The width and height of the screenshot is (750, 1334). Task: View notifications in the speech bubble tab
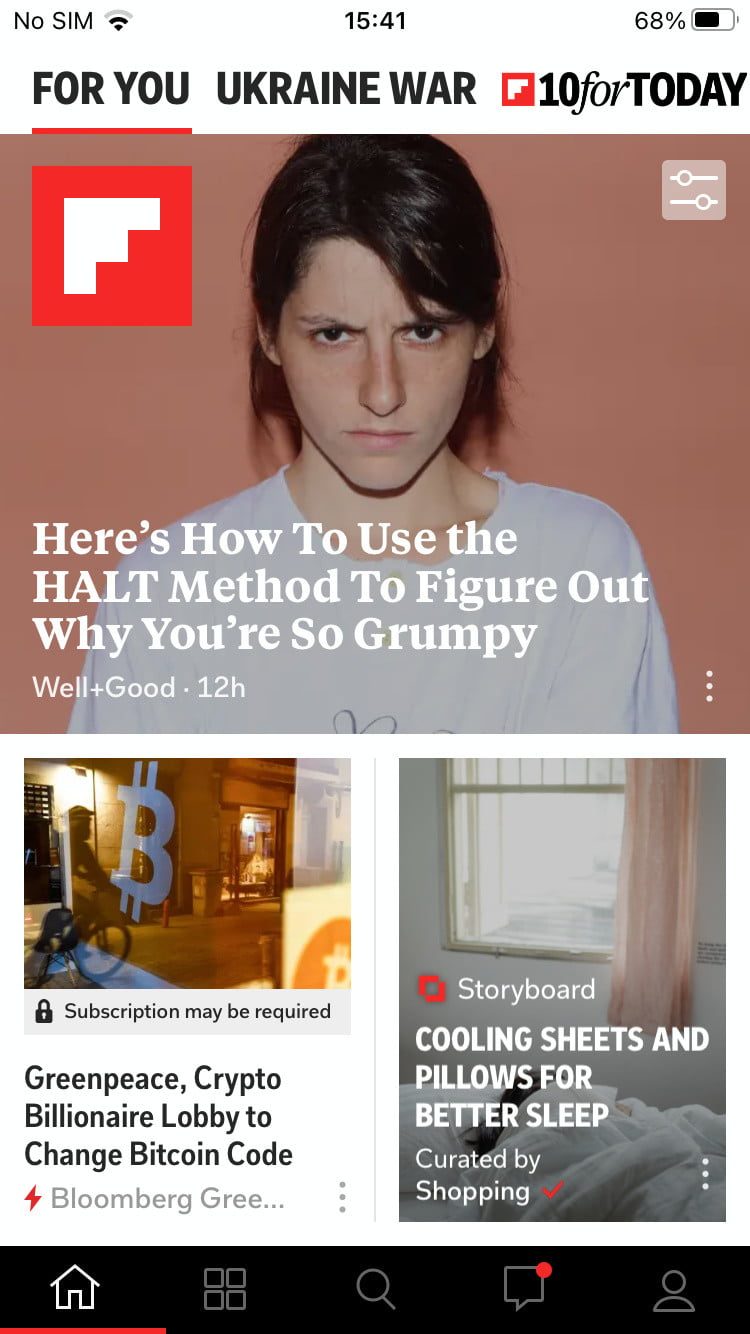pyautogui.click(x=525, y=1289)
